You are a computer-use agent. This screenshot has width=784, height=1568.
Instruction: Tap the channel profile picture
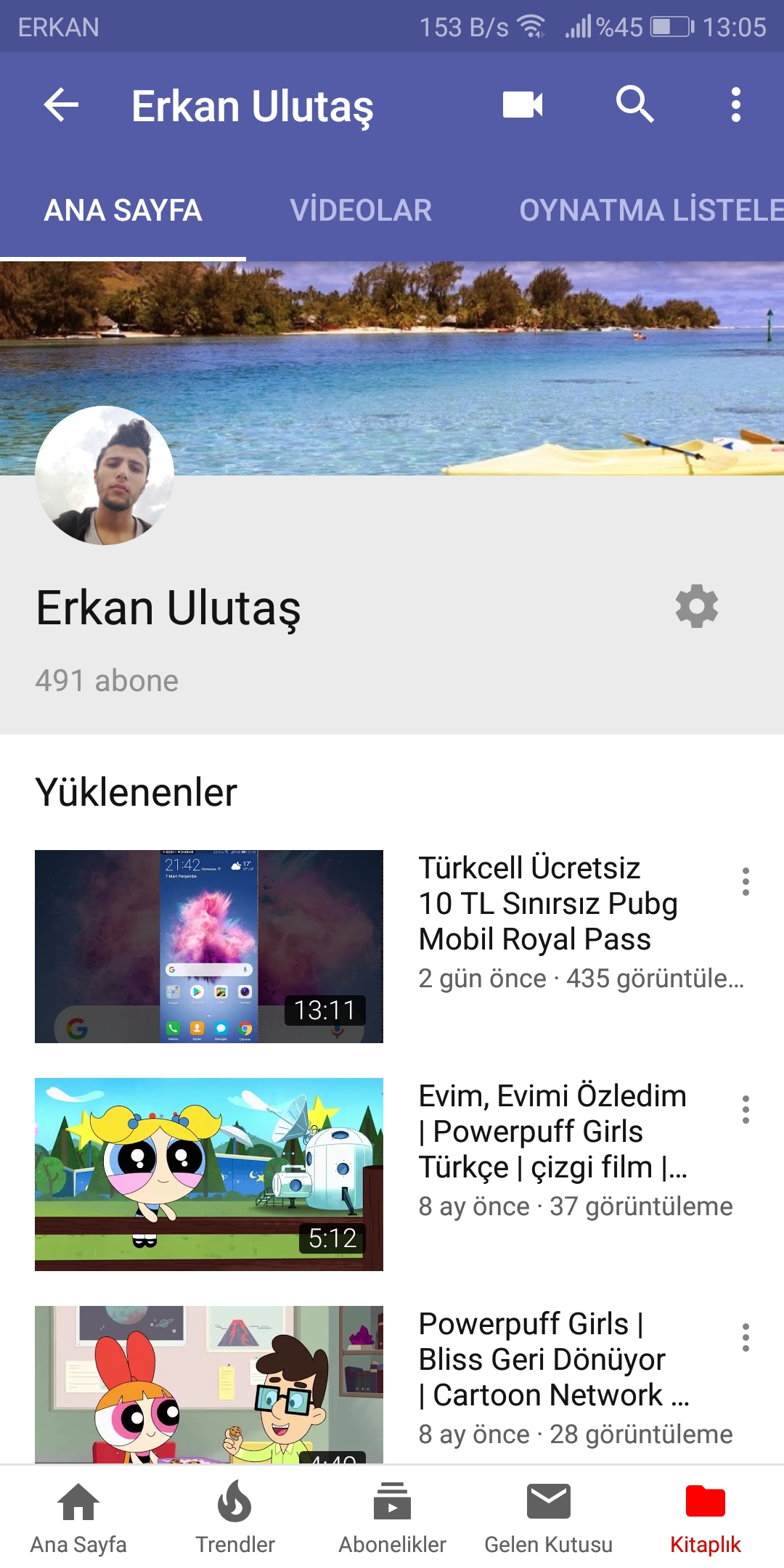click(105, 475)
